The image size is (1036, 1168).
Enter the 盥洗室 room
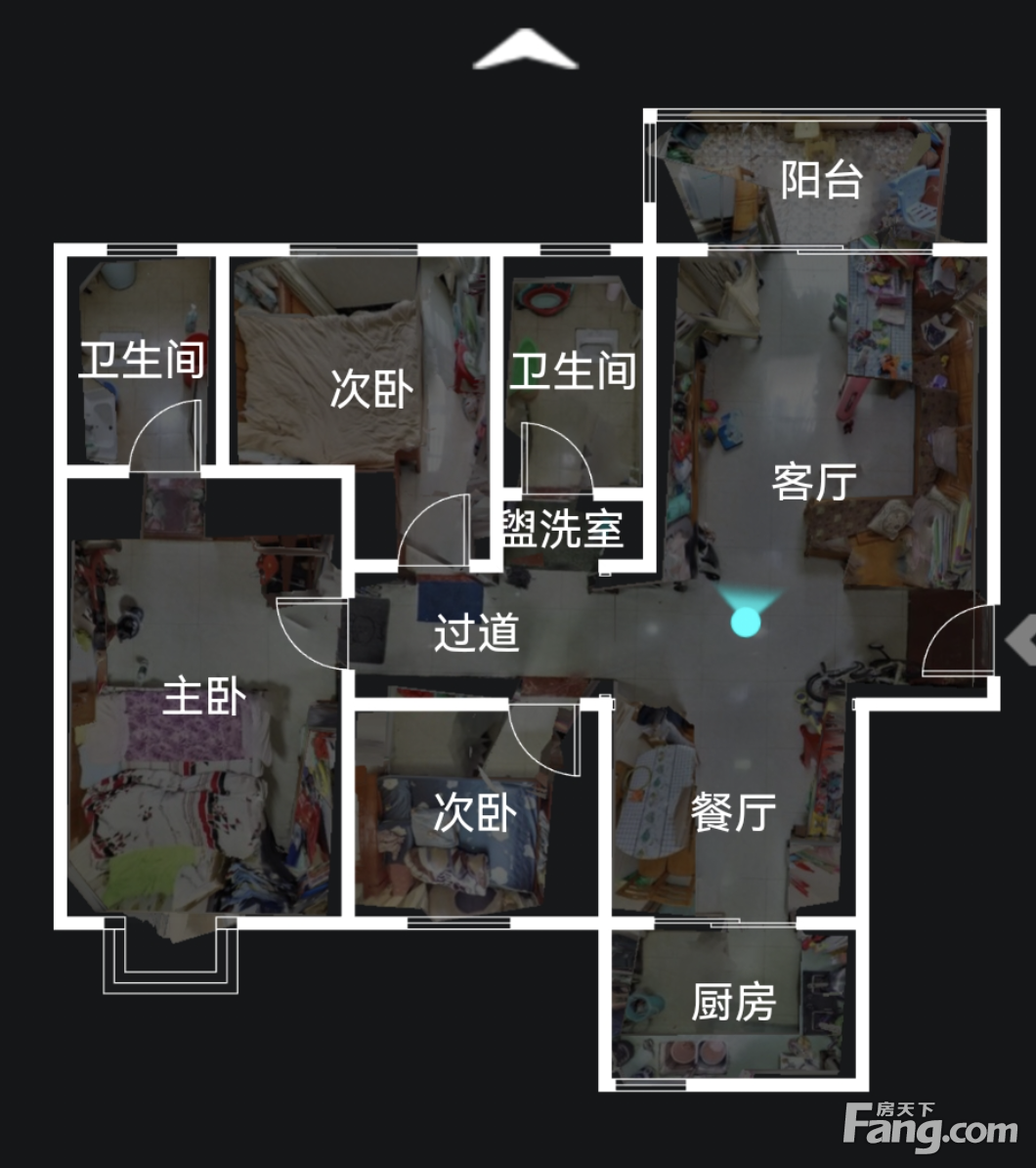pyautogui.click(x=562, y=529)
